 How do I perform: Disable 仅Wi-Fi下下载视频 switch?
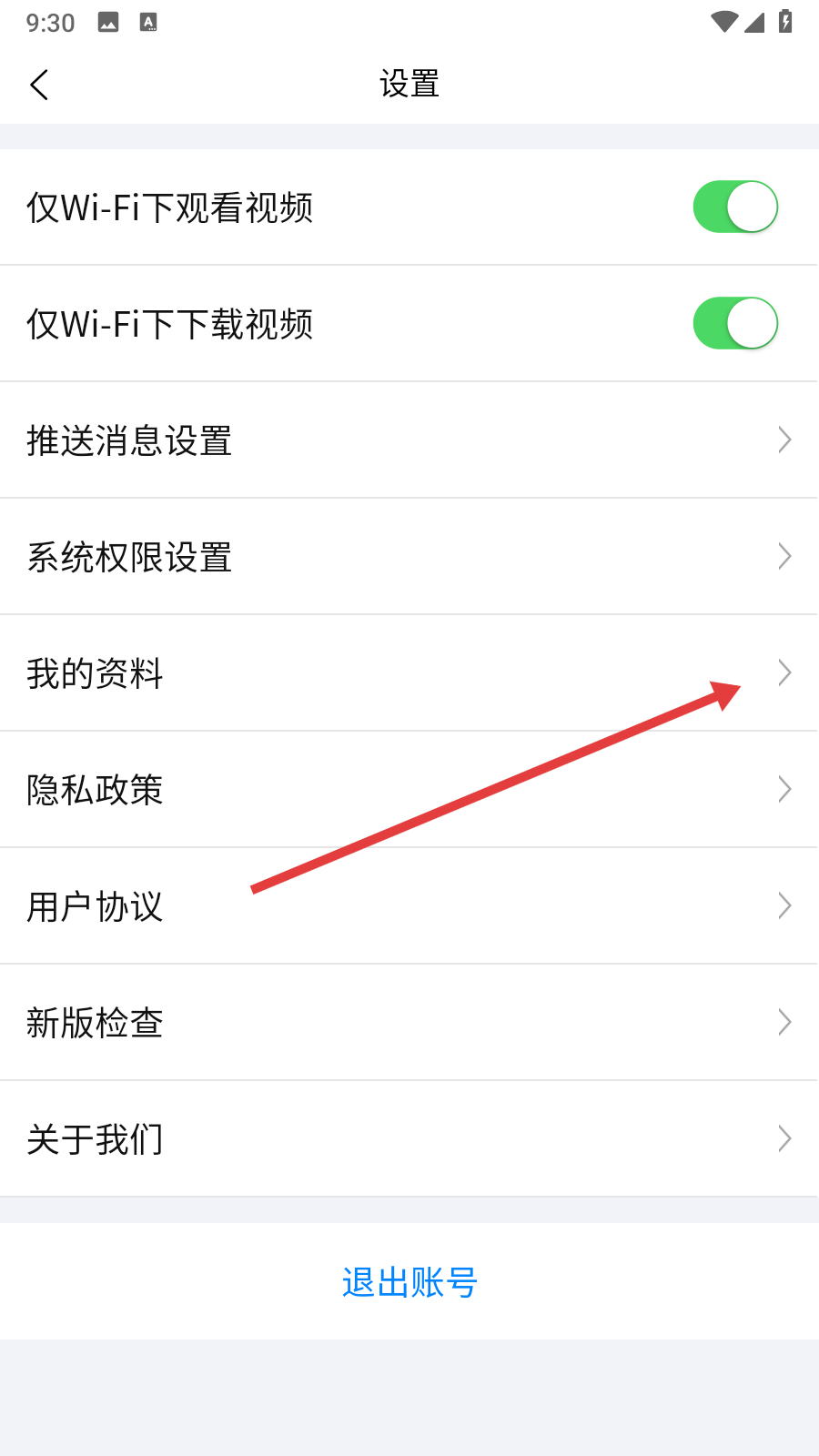734,324
